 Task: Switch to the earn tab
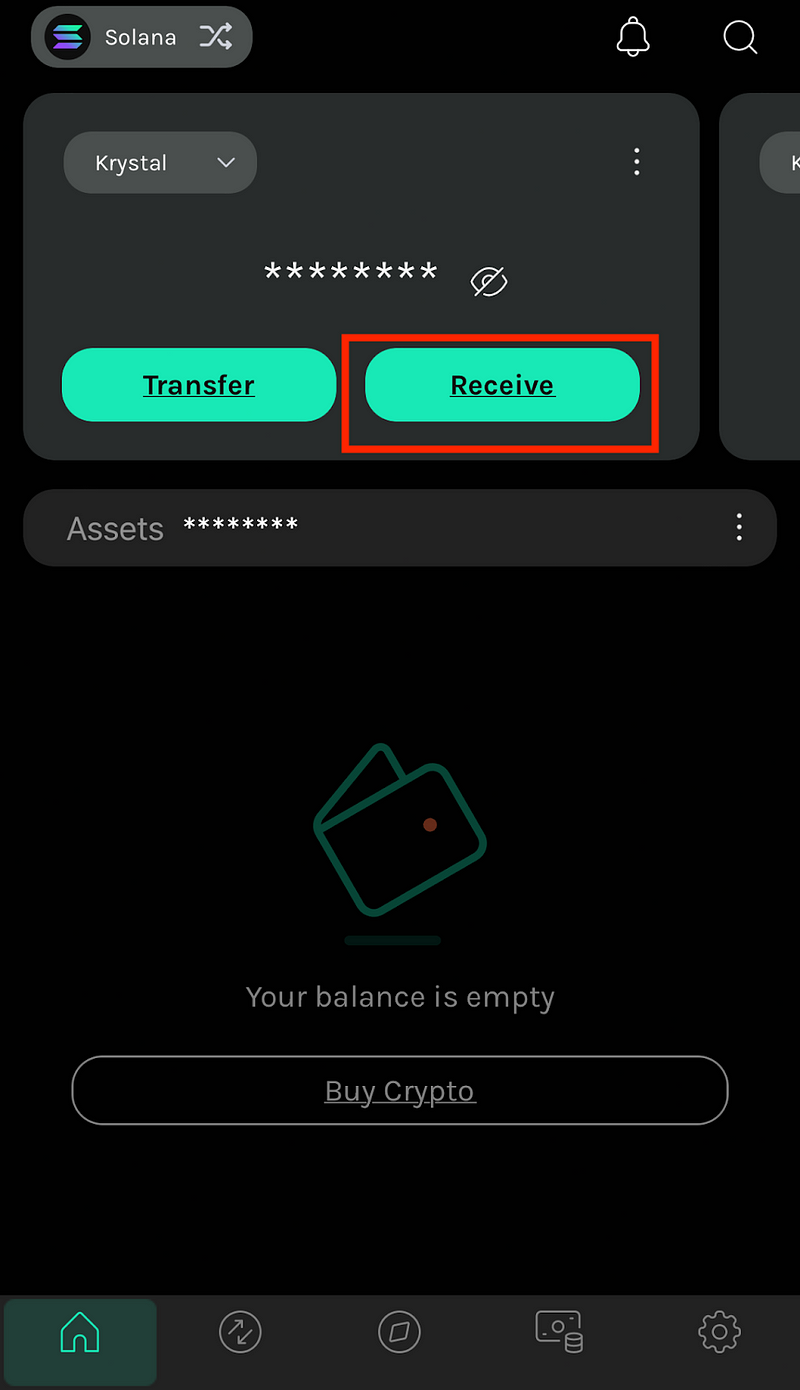coord(559,1332)
